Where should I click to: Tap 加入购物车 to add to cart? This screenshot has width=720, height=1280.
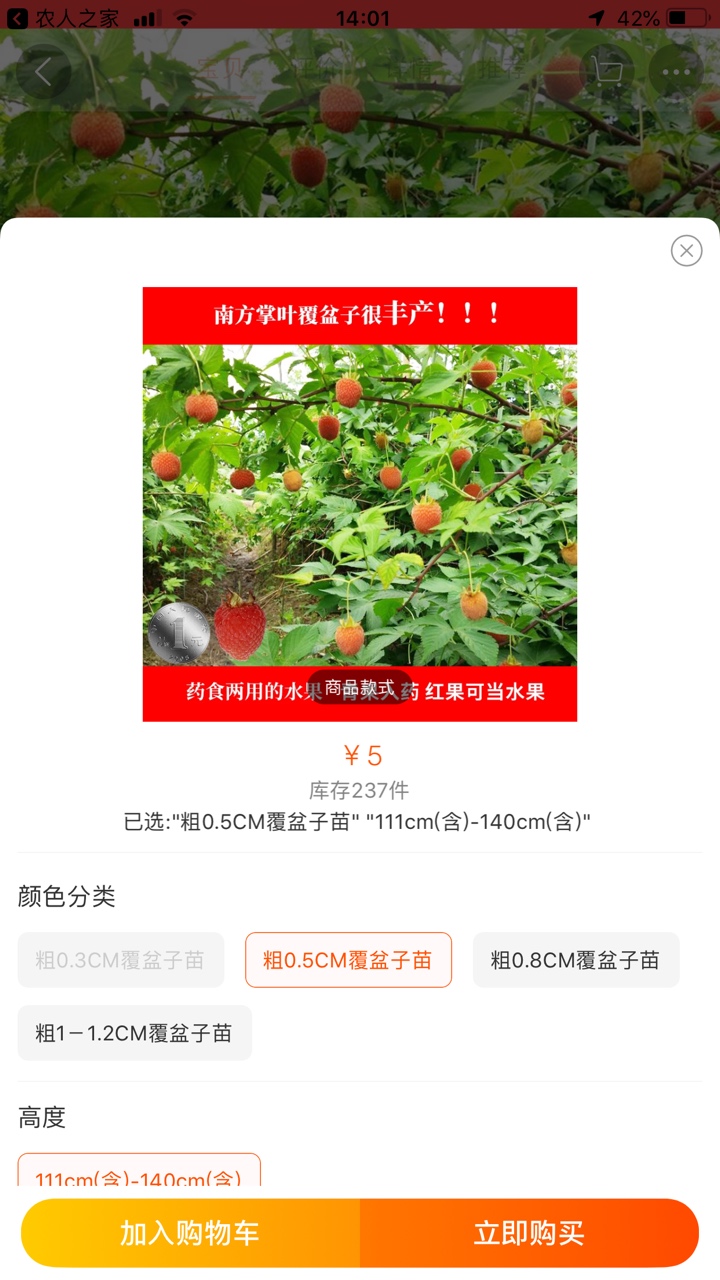tap(190, 1233)
